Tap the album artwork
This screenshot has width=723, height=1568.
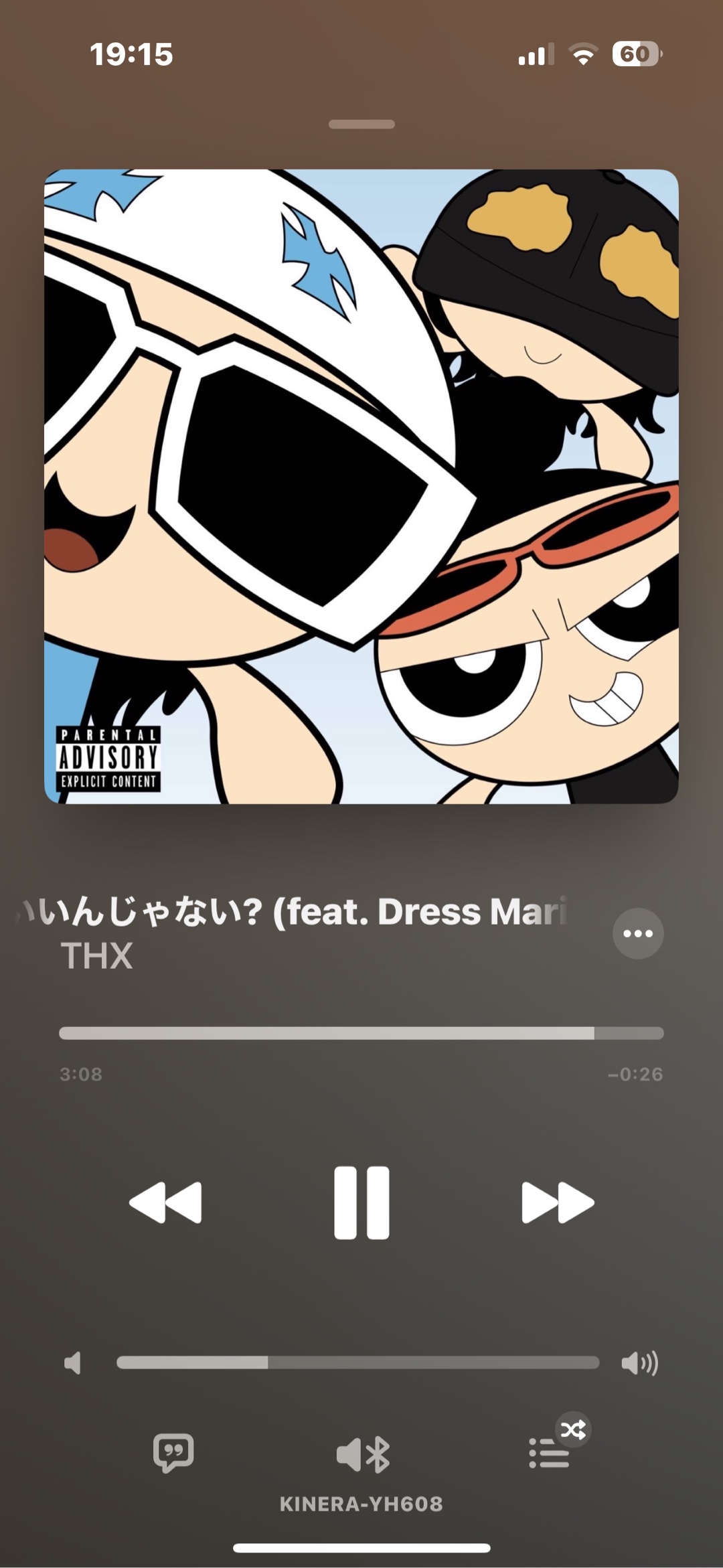[x=361, y=486]
